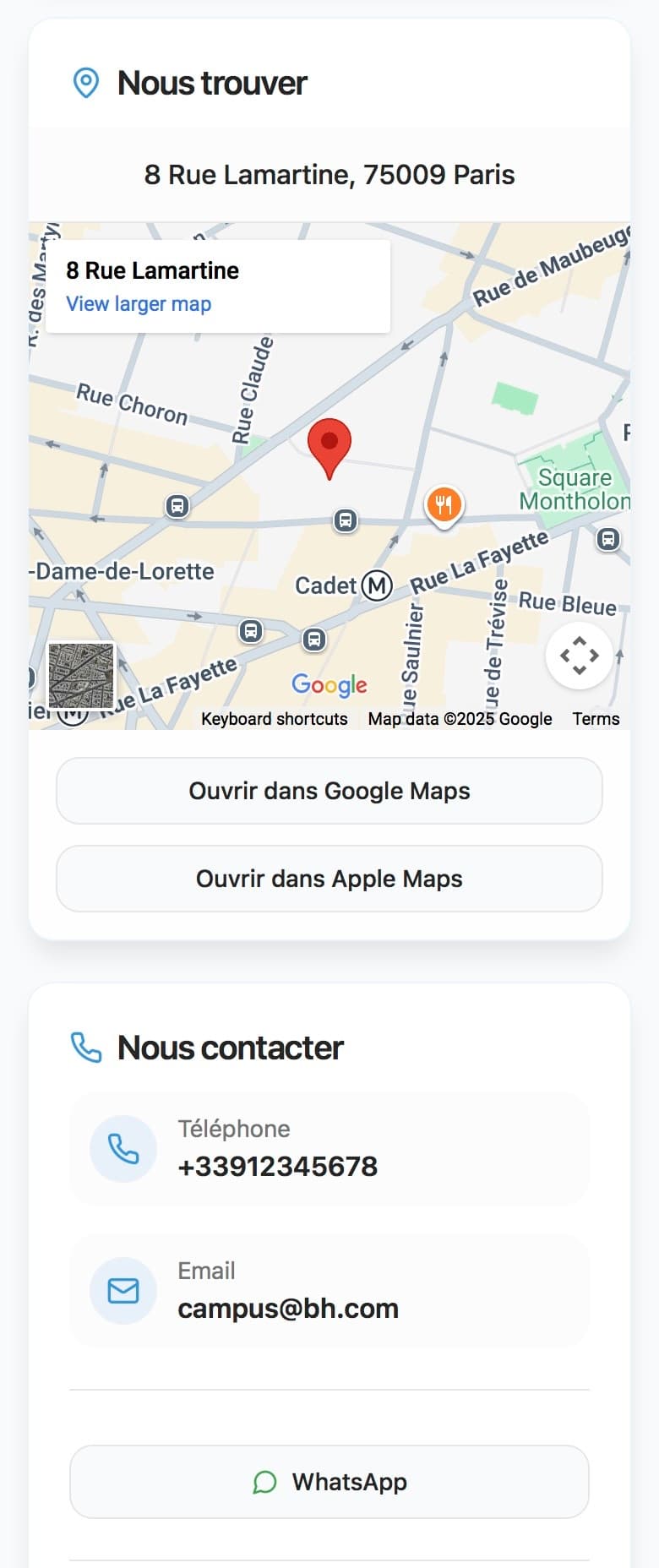Contact via the WhatsApp button
The height and width of the screenshot is (1568, 659).
click(x=329, y=1482)
